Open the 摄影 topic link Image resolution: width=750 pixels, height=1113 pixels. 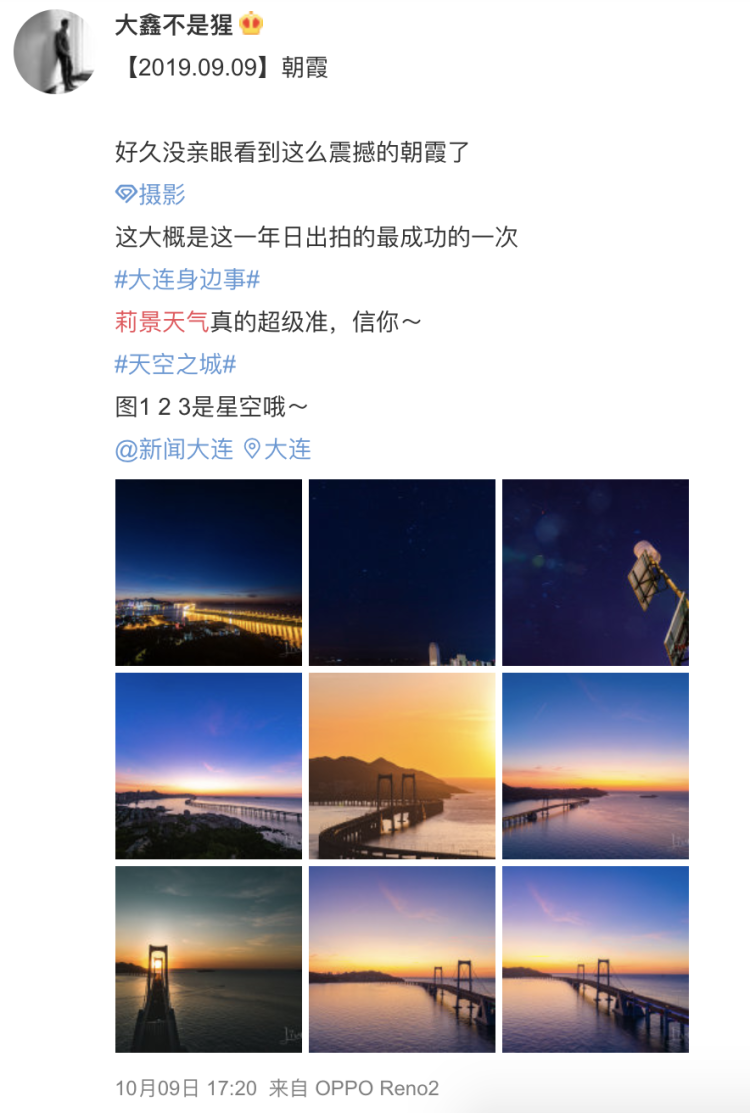pyautogui.click(x=151, y=195)
